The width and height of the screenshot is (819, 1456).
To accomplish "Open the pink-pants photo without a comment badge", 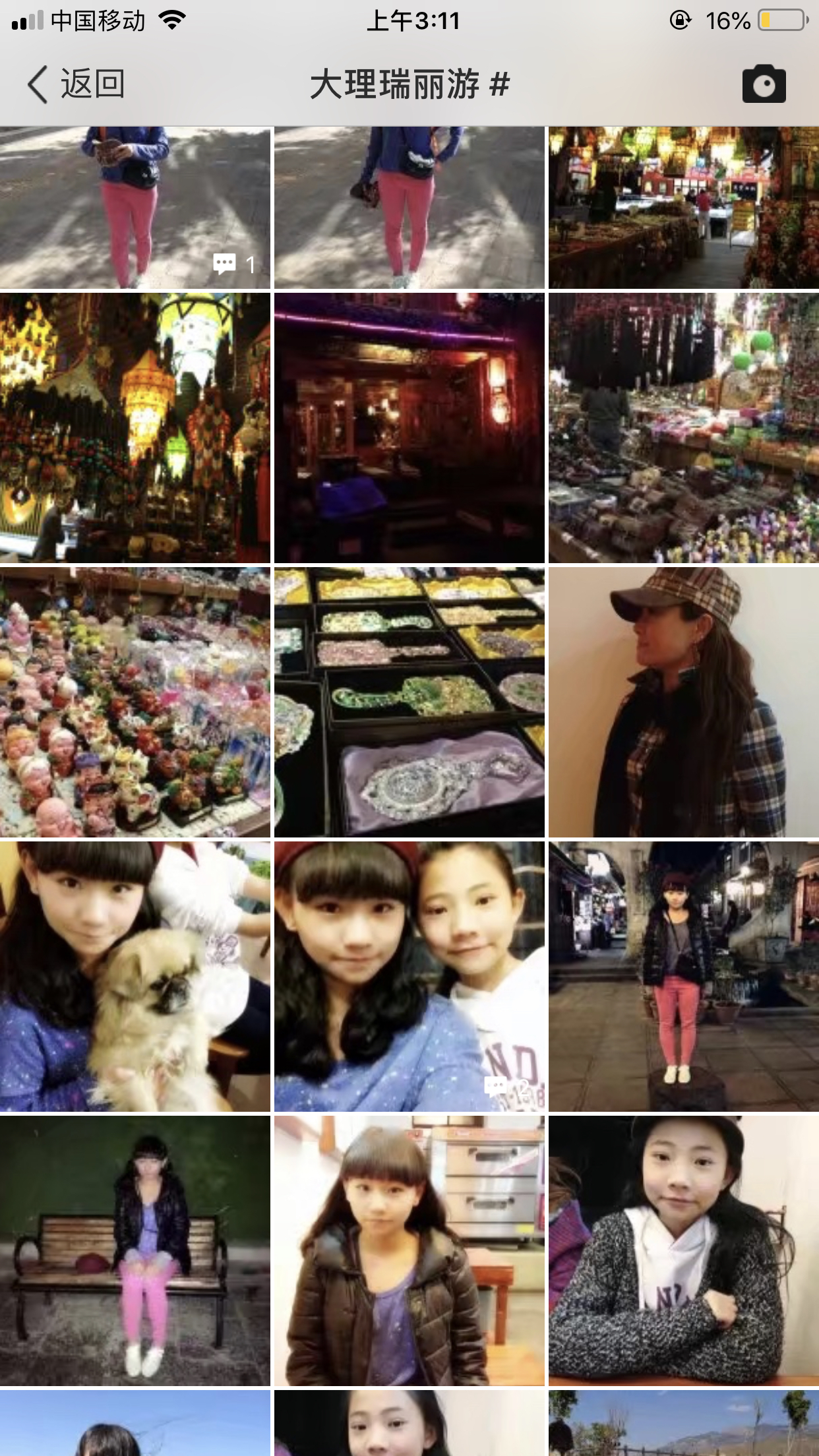I will tap(409, 208).
